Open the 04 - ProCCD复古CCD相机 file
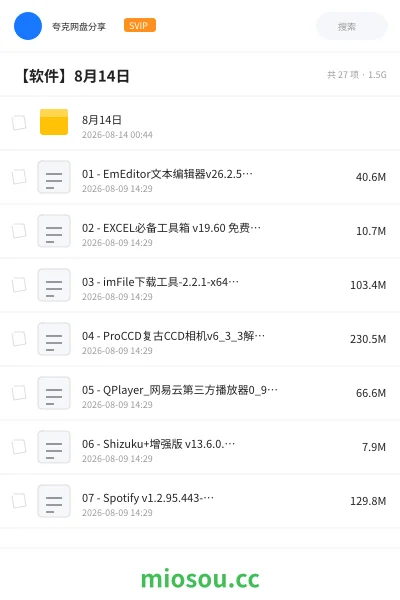Screen dimensions: 400x600 click(200, 339)
